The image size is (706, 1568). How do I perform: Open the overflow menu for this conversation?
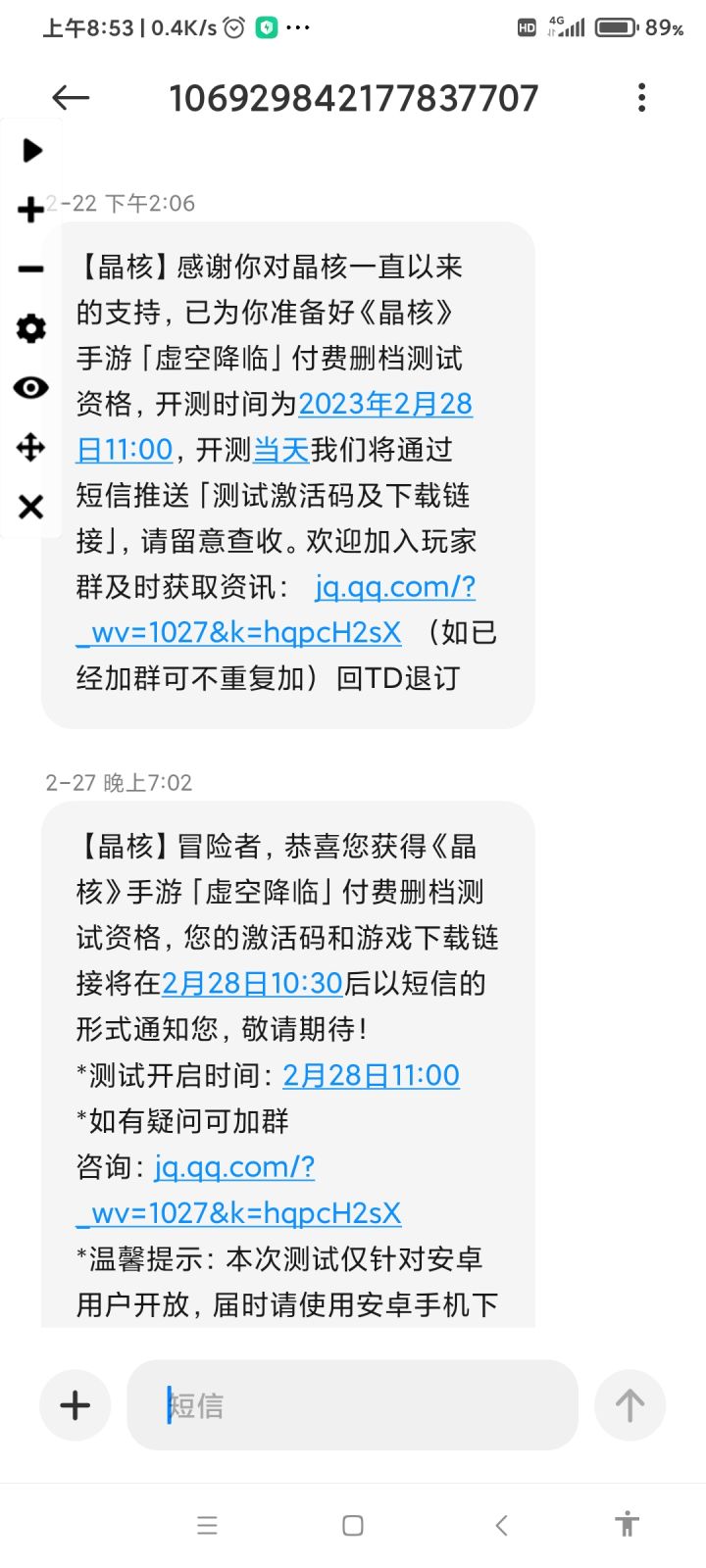641,98
